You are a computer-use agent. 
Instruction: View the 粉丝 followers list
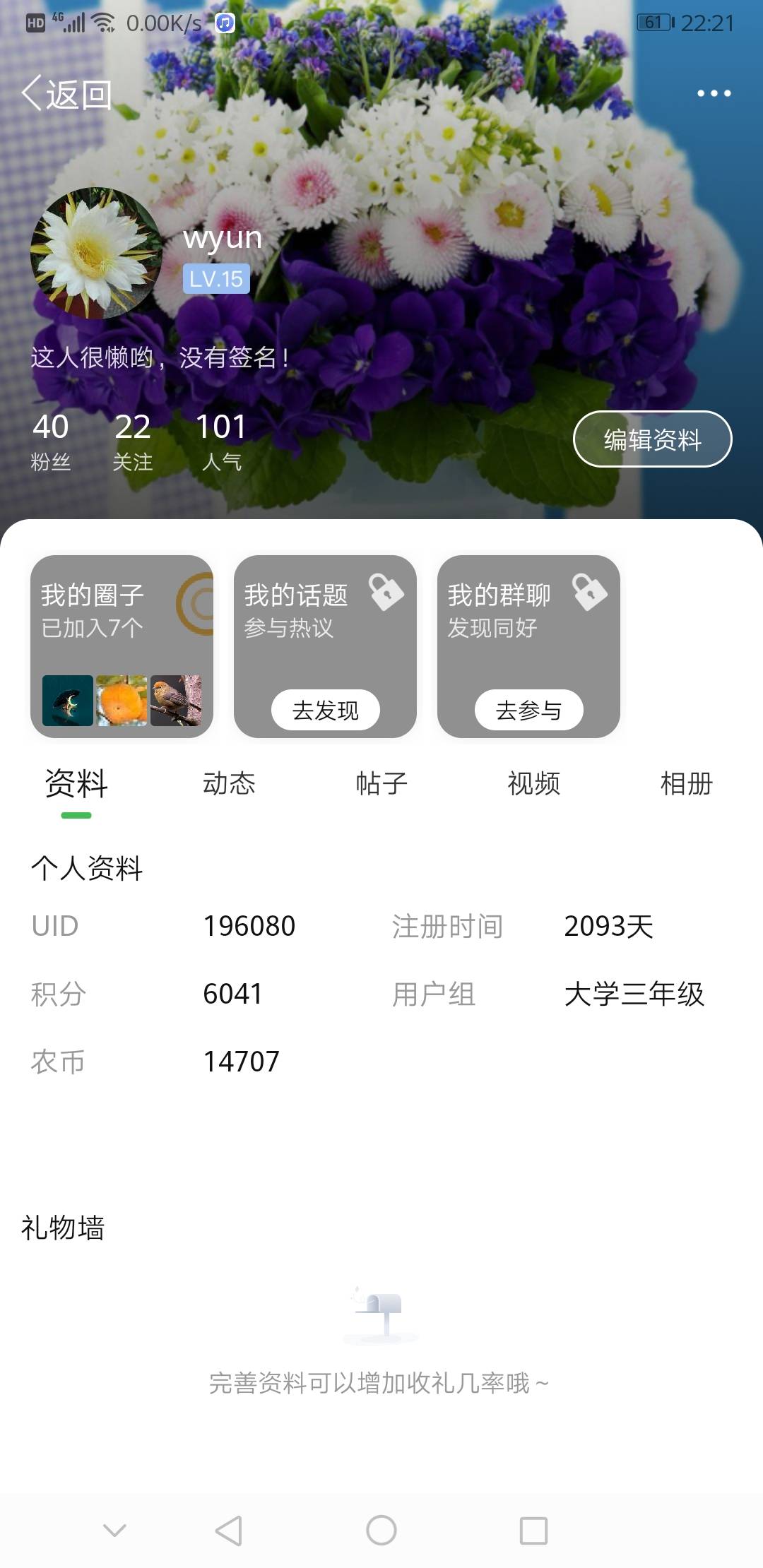click(x=51, y=441)
